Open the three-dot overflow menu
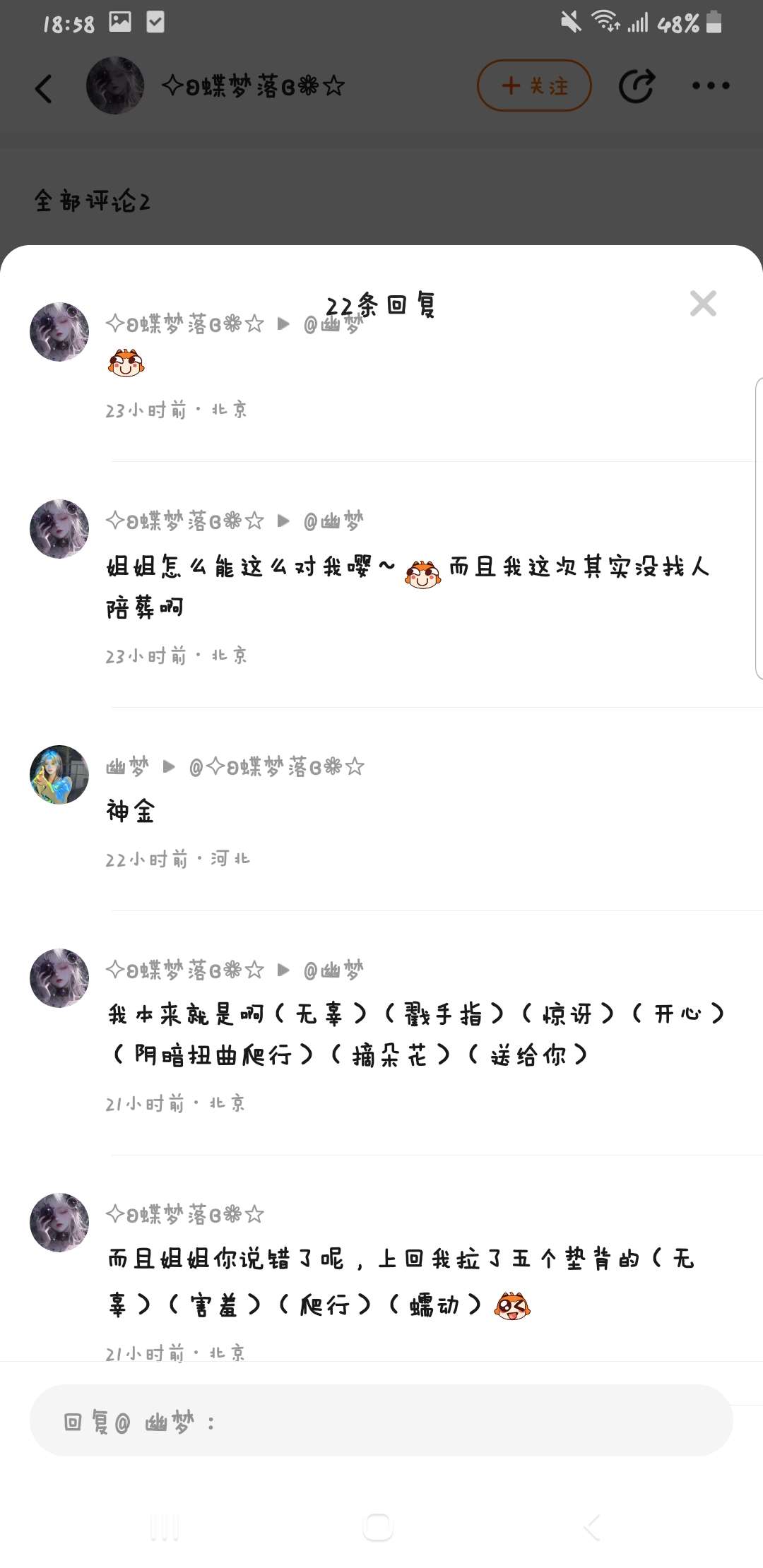This screenshot has height=1568, width=763. point(711,86)
